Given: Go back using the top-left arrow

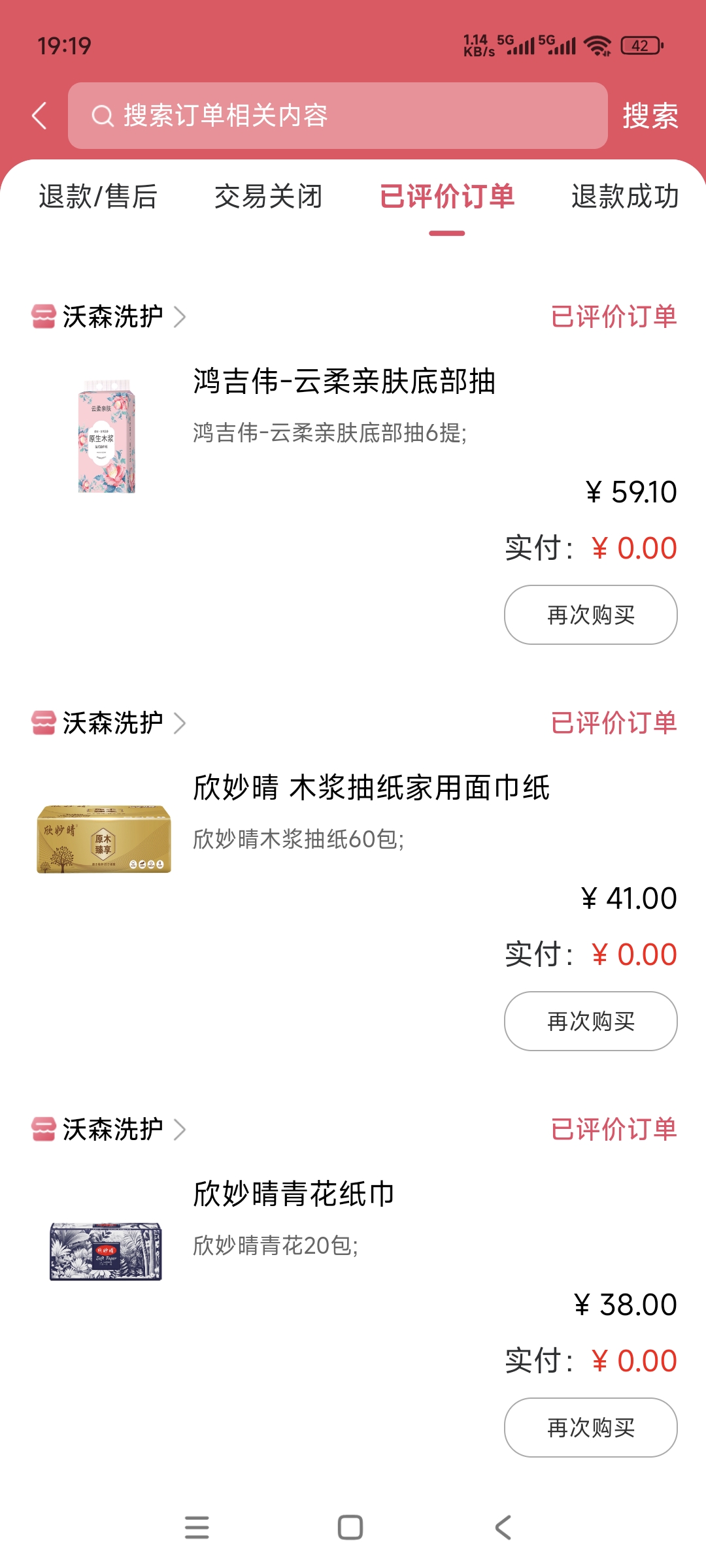Looking at the screenshot, I should click(x=39, y=116).
